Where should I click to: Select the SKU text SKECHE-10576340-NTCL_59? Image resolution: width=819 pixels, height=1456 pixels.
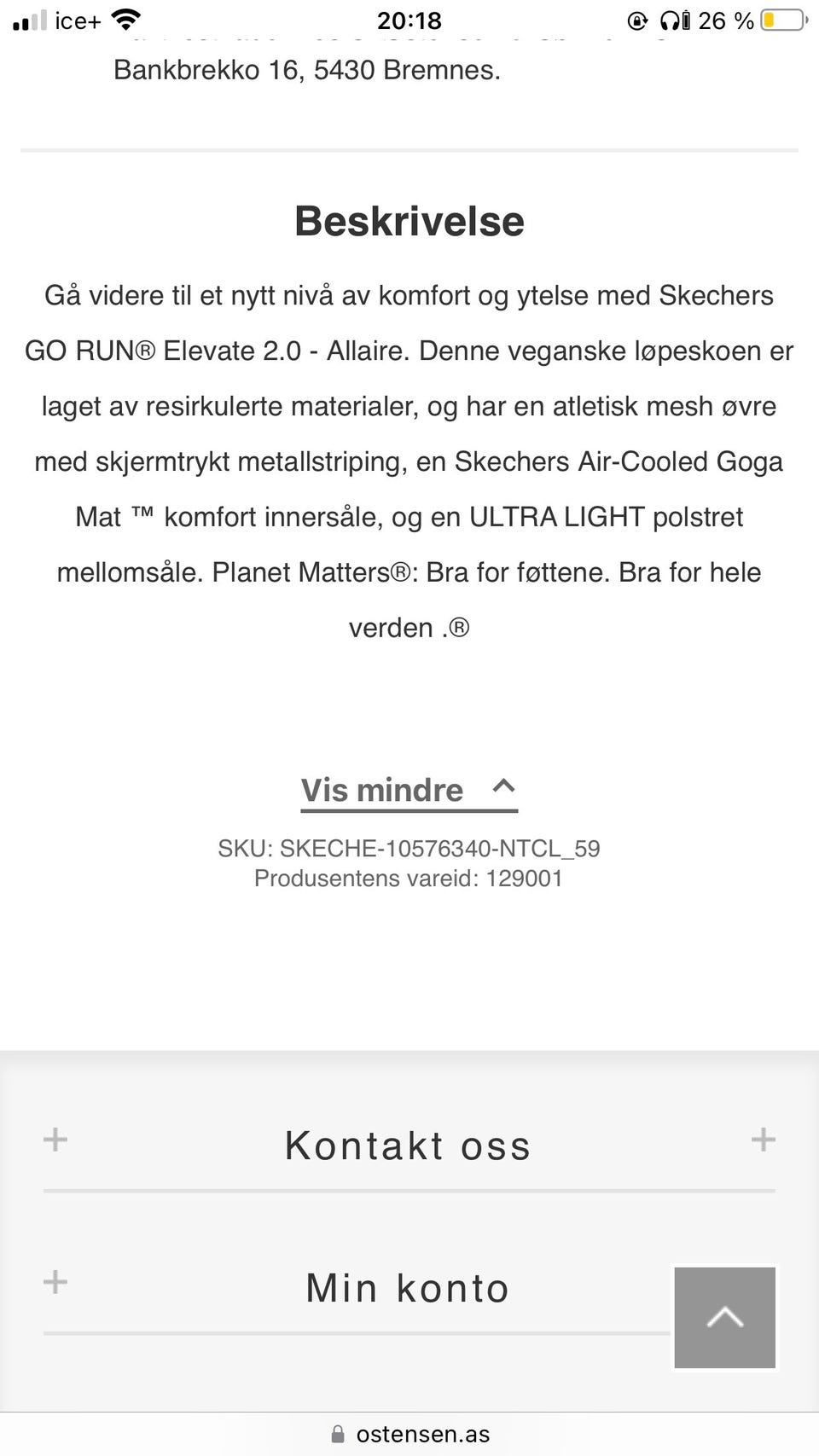tap(409, 849)
